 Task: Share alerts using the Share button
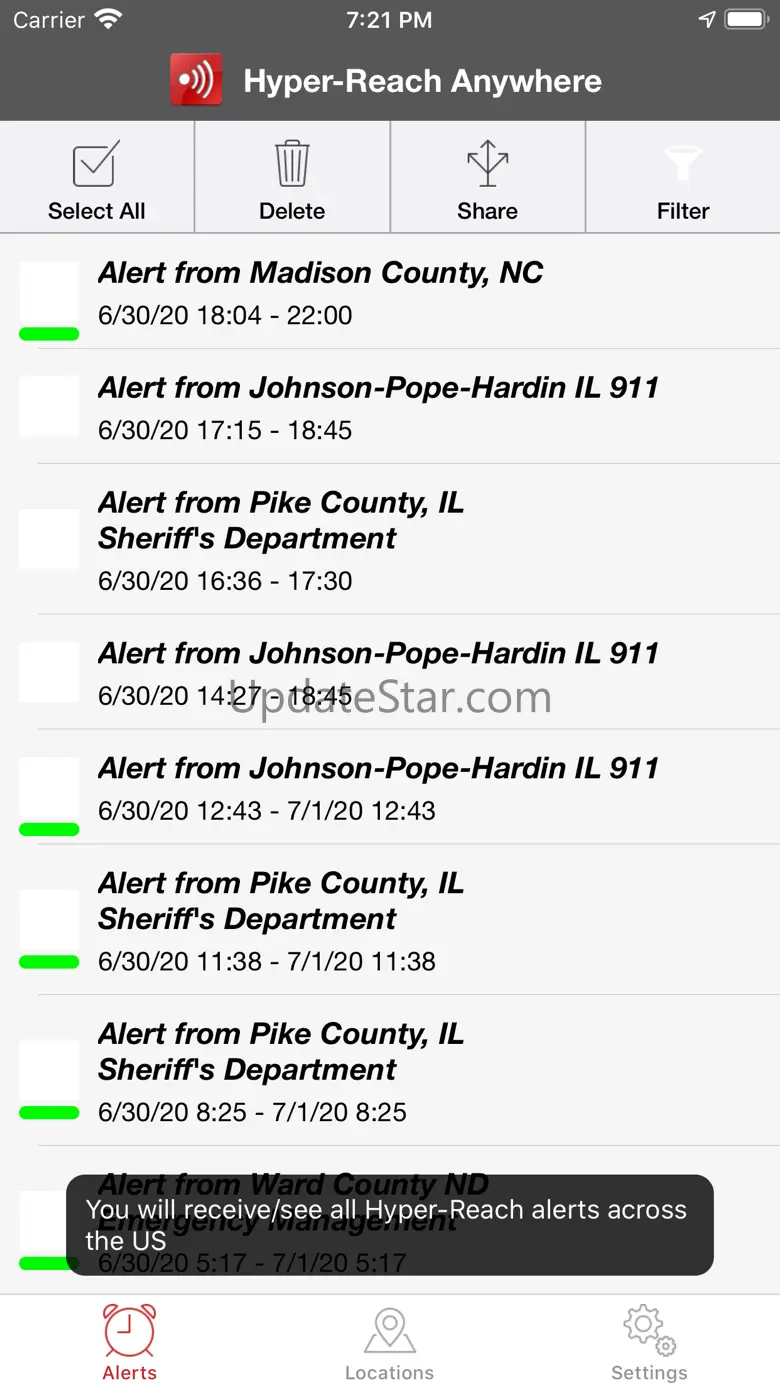487,179
